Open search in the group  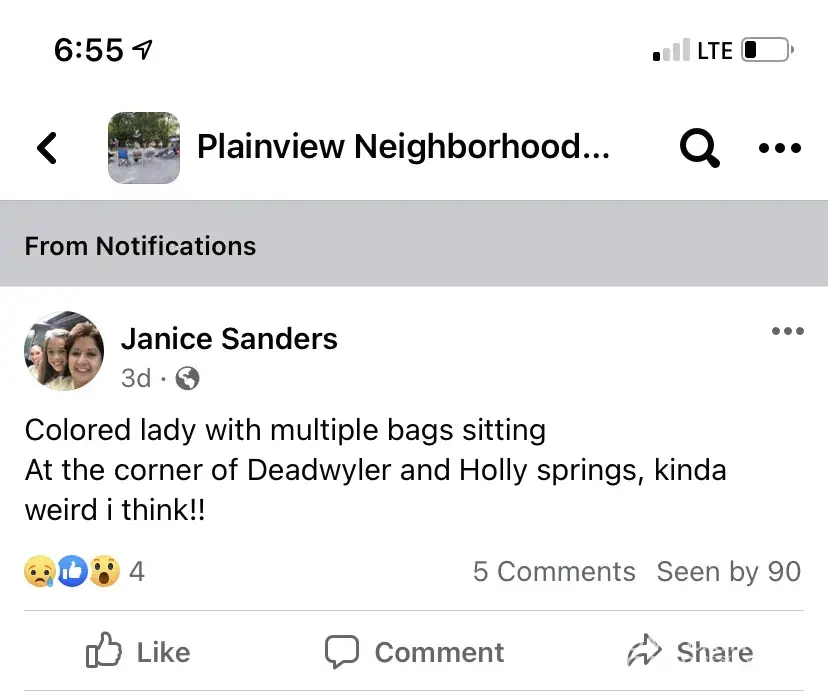coord(699,148)
